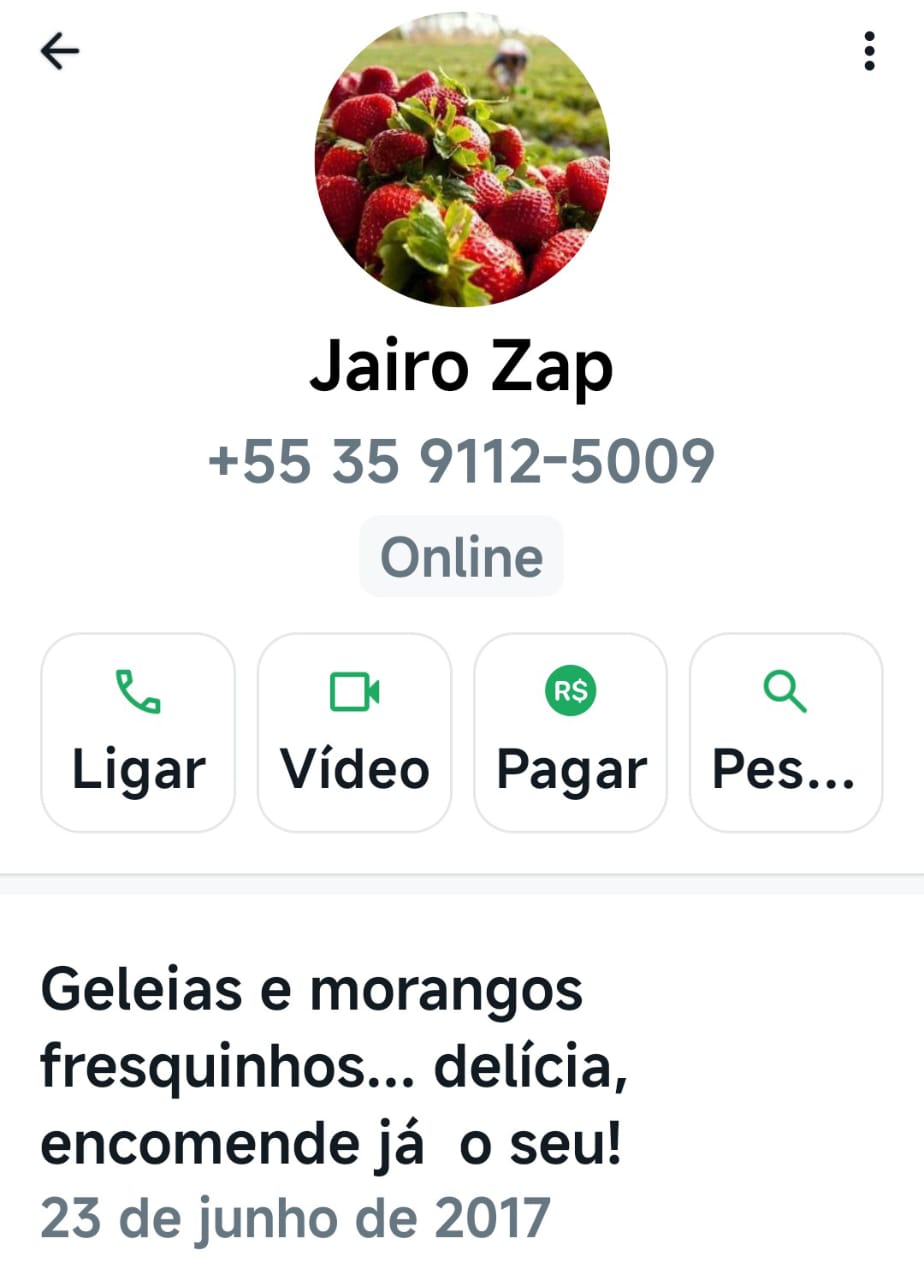The width and height of the screenshot is (924, 1280).
Task: Search the conversation with Jairo Zap
Action: 786,732
